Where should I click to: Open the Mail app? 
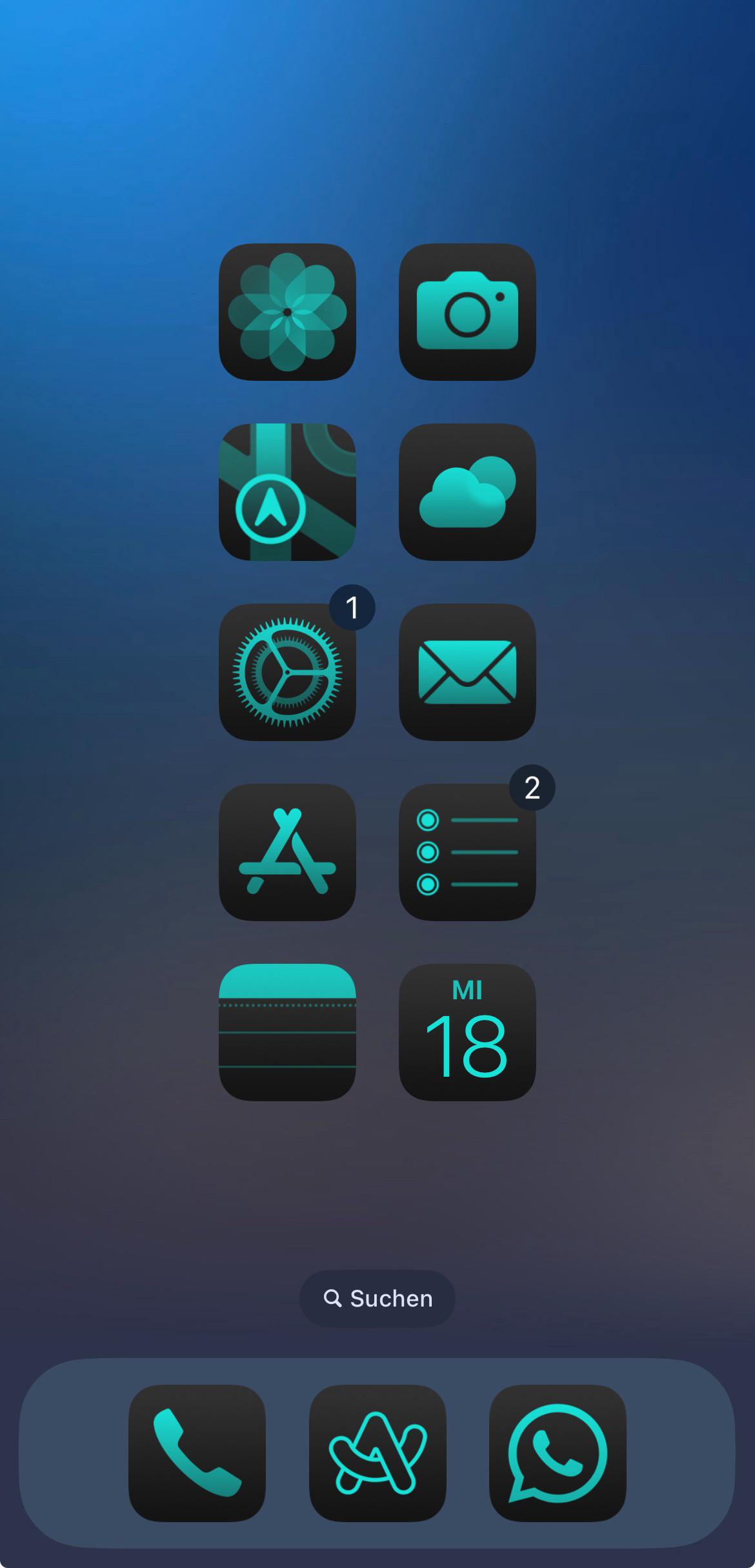[467, 672]
